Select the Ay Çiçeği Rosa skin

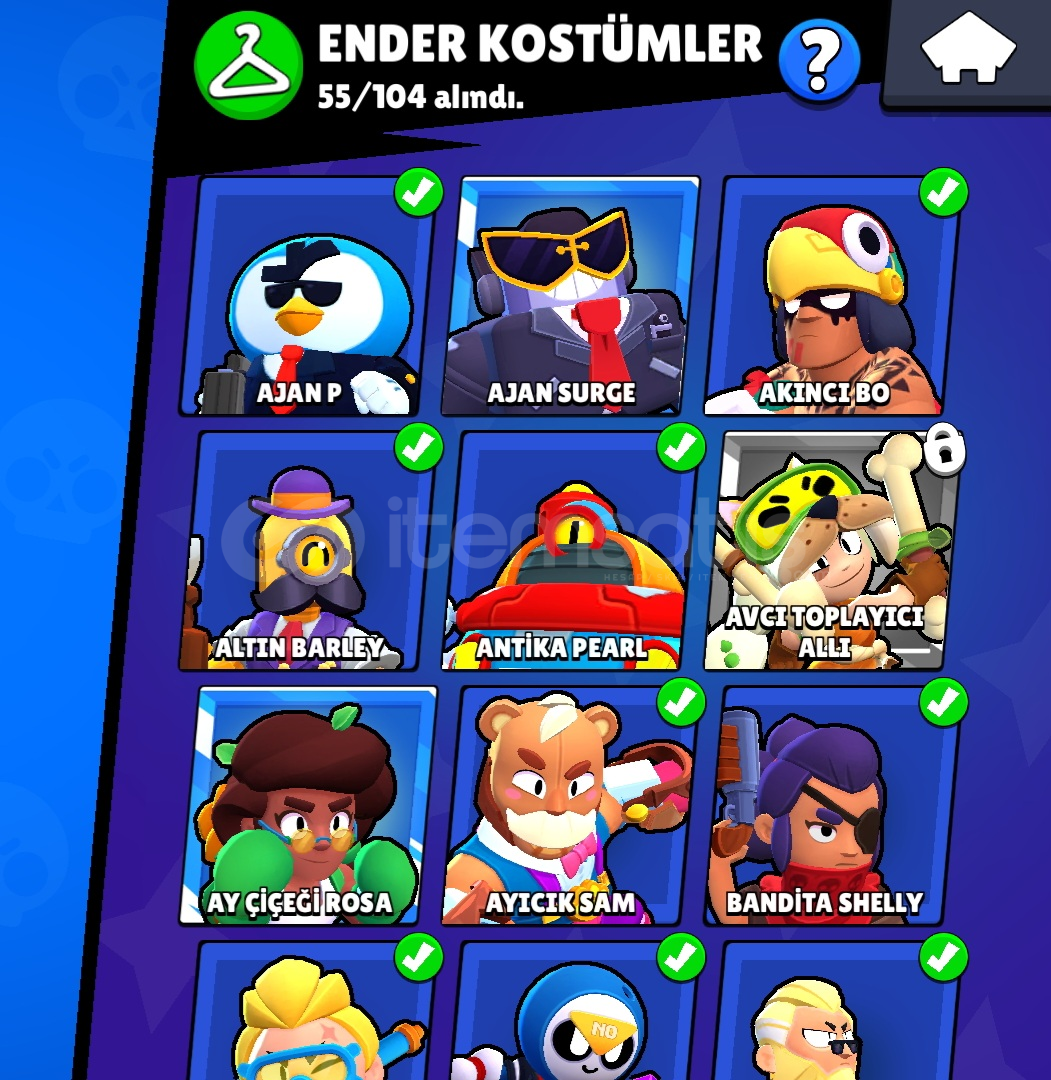point(310,806)
